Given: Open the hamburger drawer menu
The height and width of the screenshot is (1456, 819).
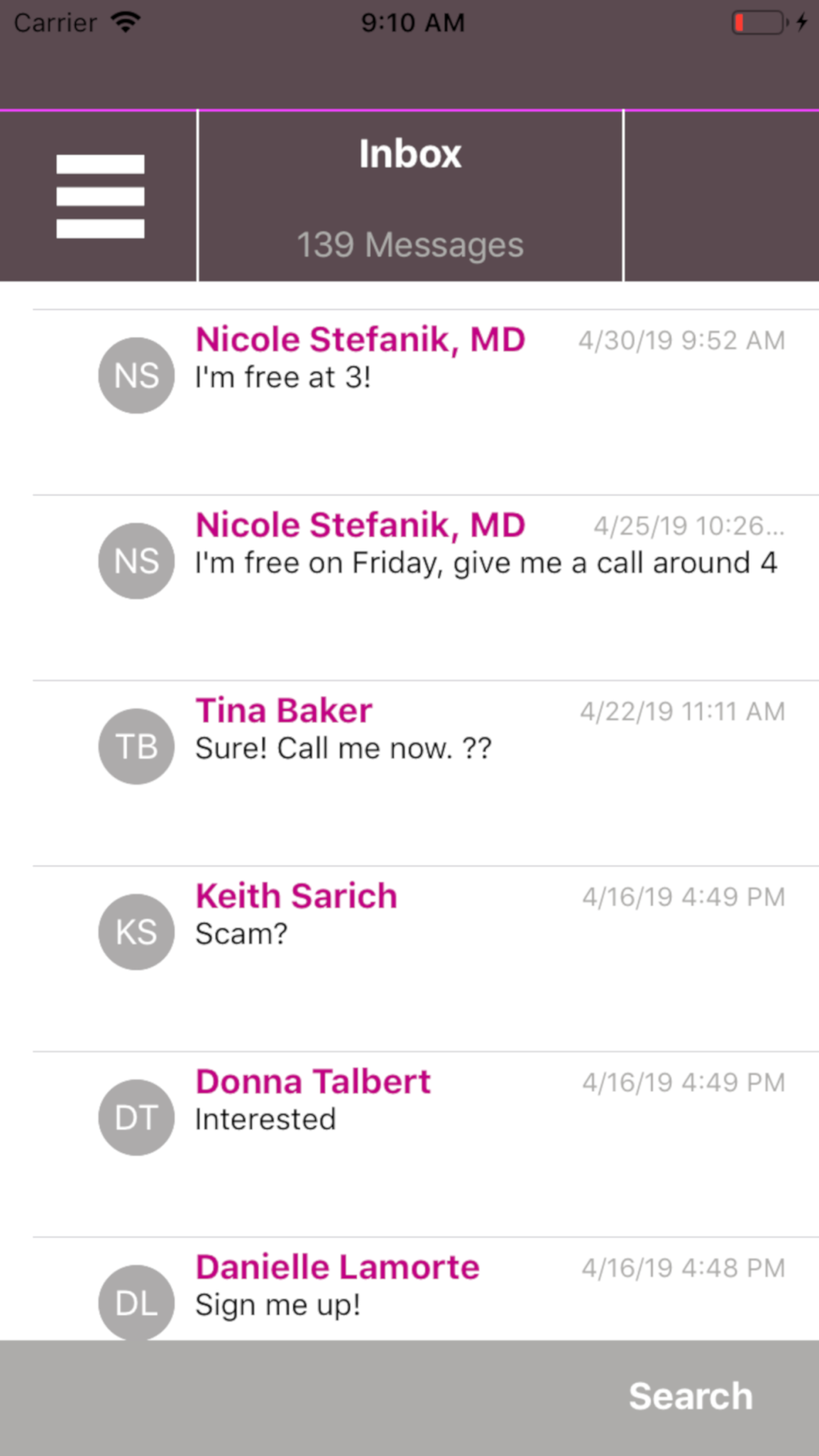Looking at the screenshot, I should click(x=100, y=197).
